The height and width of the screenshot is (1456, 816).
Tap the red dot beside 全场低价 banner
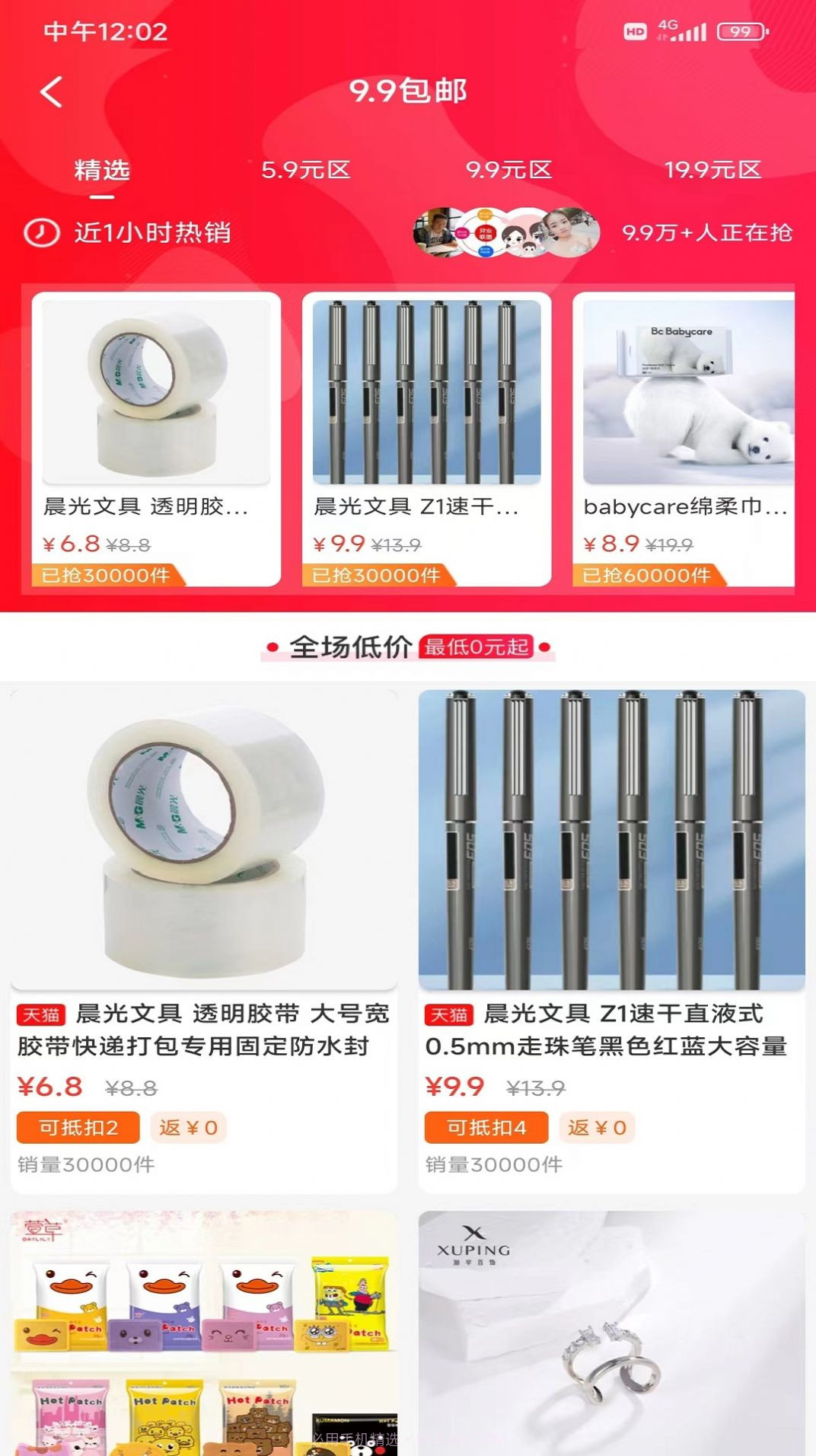(271, 648)
